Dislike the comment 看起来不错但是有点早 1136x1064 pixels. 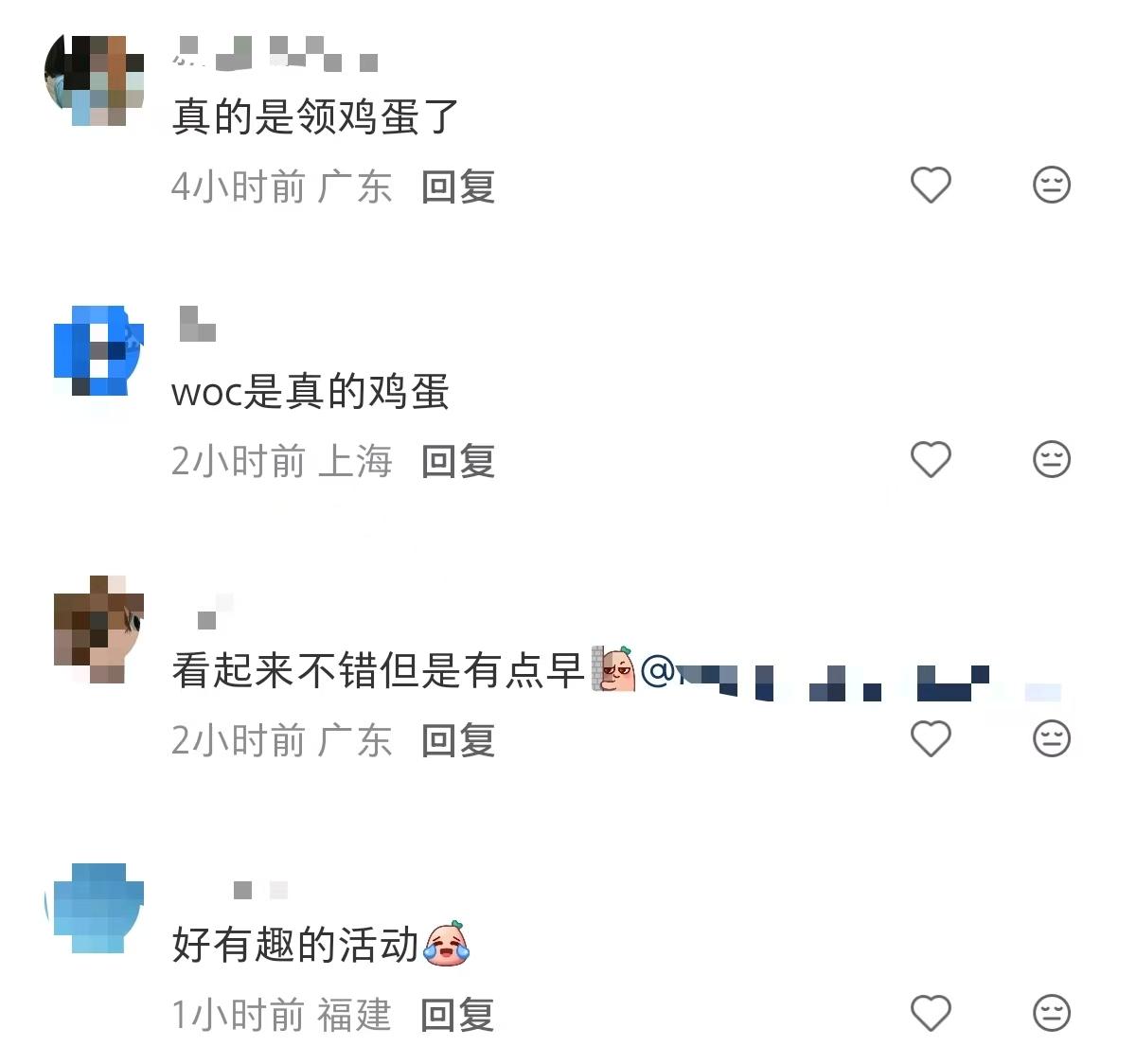click(x=1051, y=737)
